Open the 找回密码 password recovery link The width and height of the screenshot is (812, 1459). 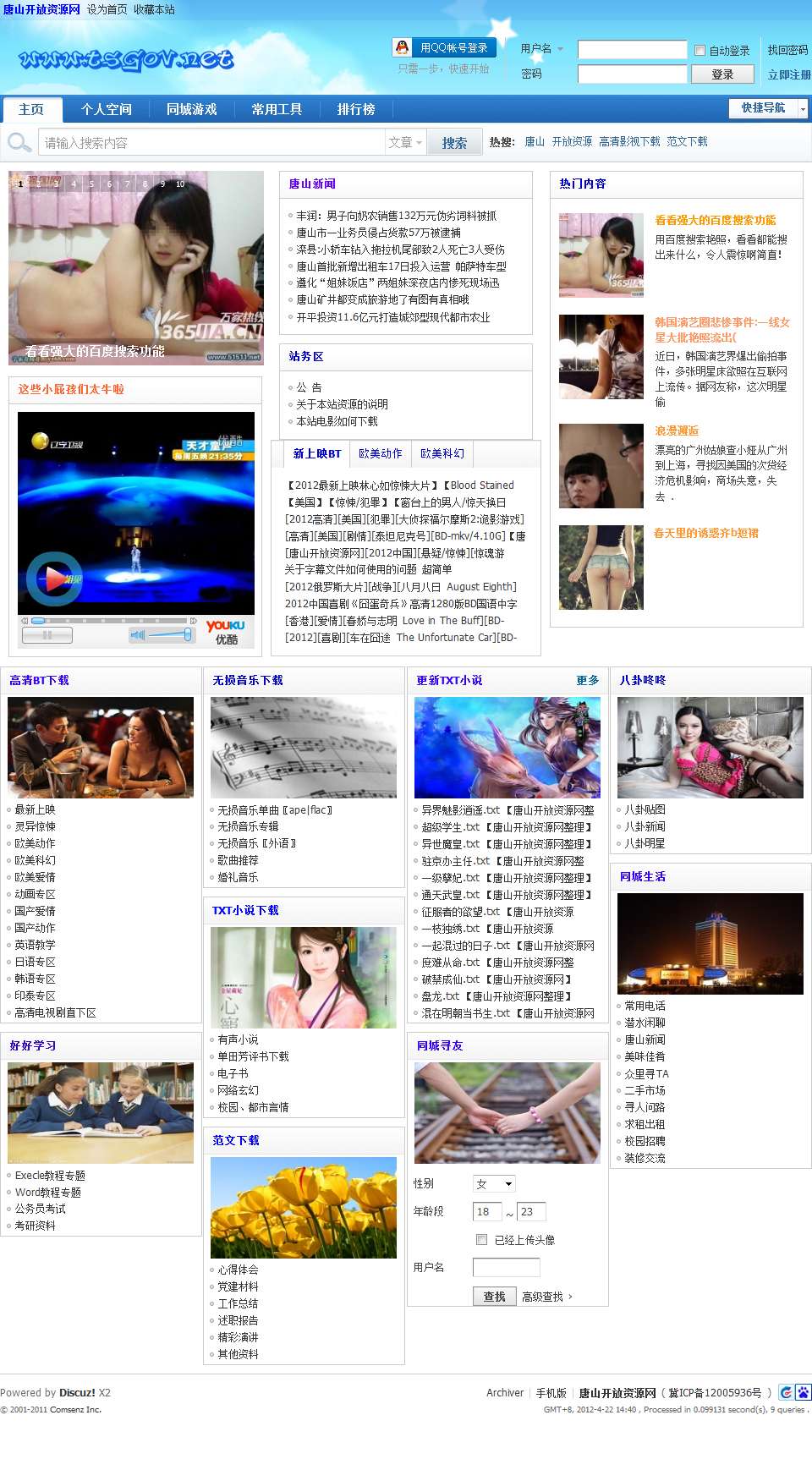(787, 51)
